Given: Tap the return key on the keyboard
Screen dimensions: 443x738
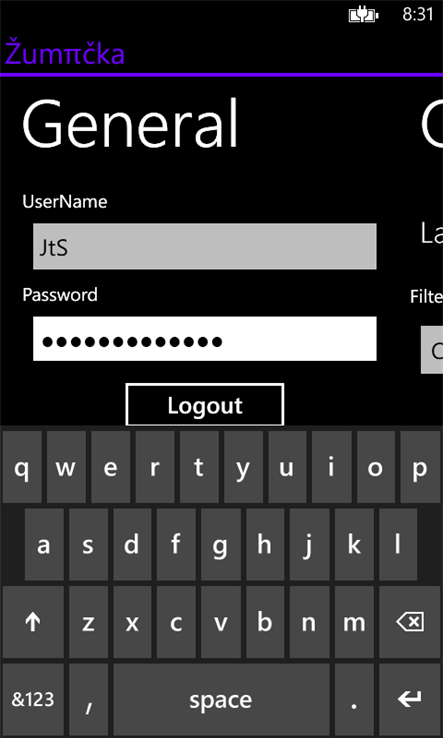Looking at the screenshot, I should pyautogui.click(x=410, y=700).
